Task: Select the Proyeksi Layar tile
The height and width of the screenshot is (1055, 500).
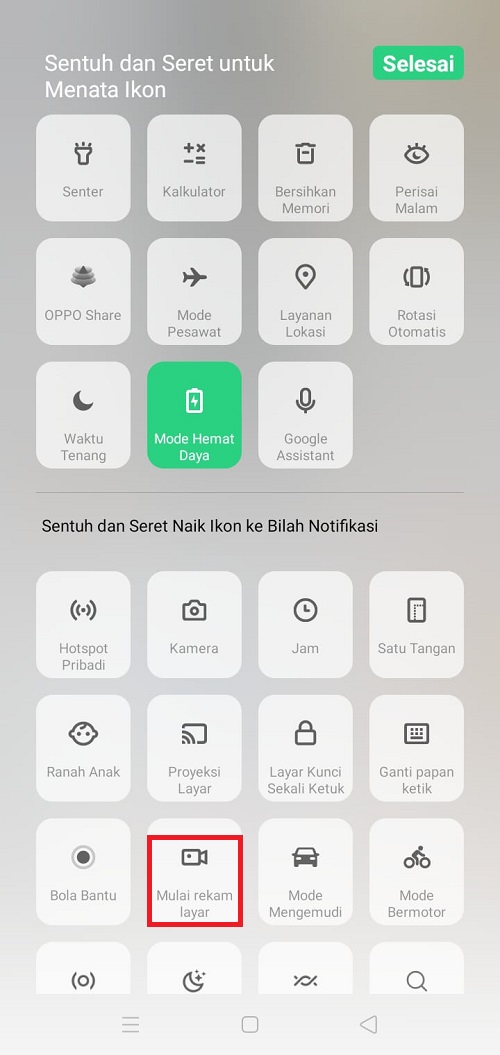Action: [194, 748]
